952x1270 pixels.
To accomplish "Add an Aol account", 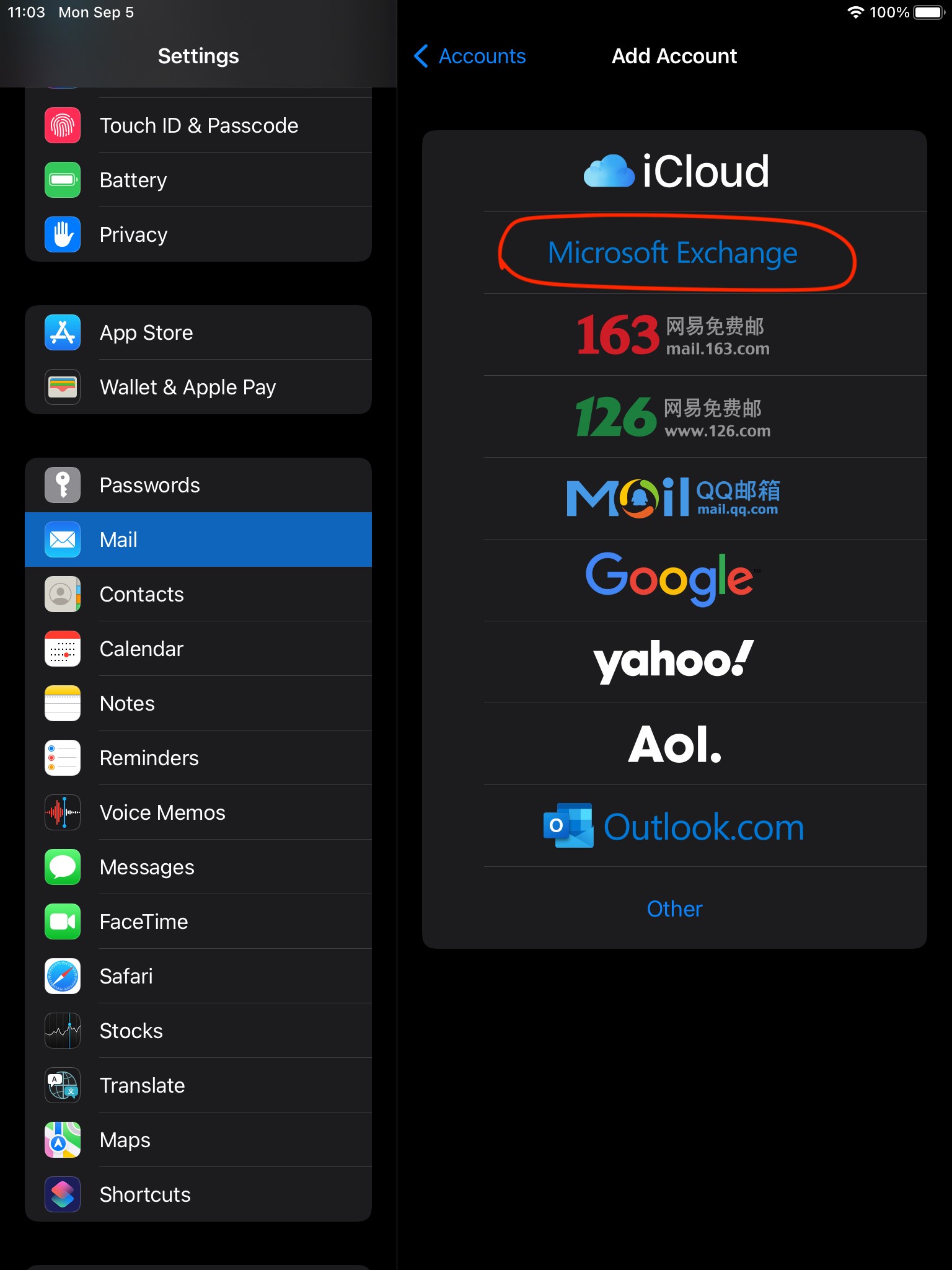I will [x=674, y=744].
